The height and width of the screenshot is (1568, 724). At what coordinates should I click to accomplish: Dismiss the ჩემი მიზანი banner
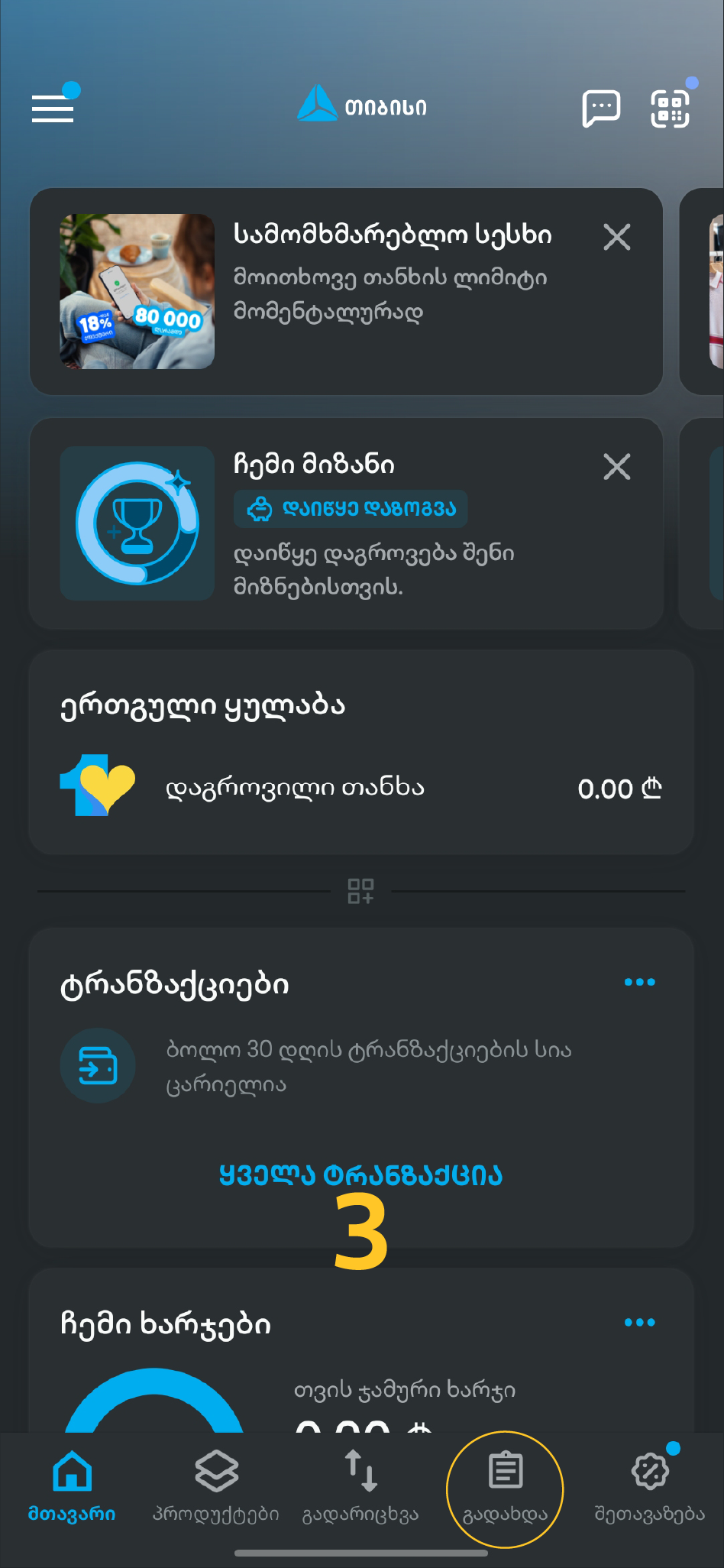click(x=617, y=466)
